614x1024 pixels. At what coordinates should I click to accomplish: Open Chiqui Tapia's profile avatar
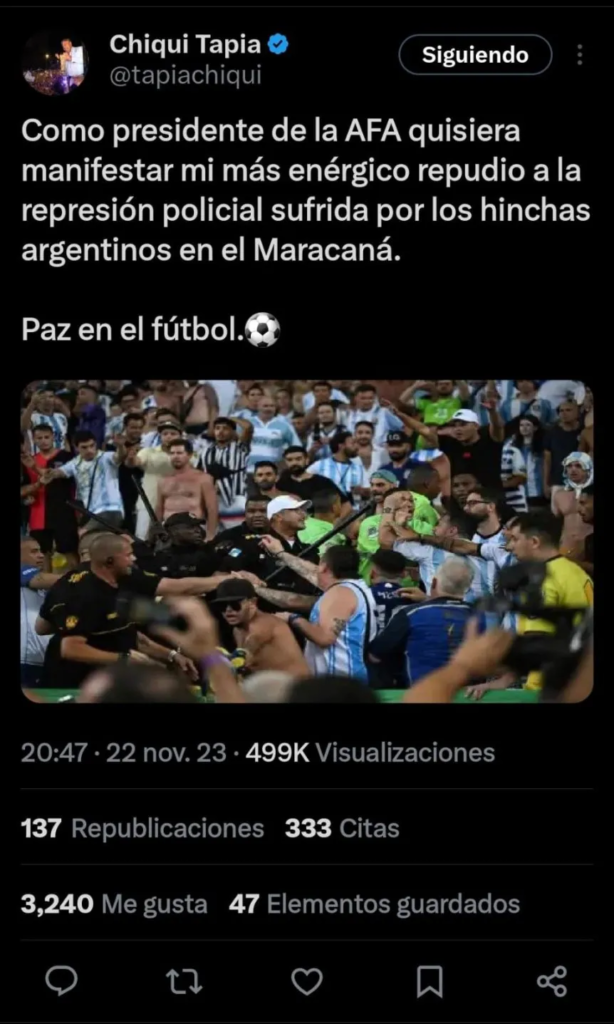[55, 62]
